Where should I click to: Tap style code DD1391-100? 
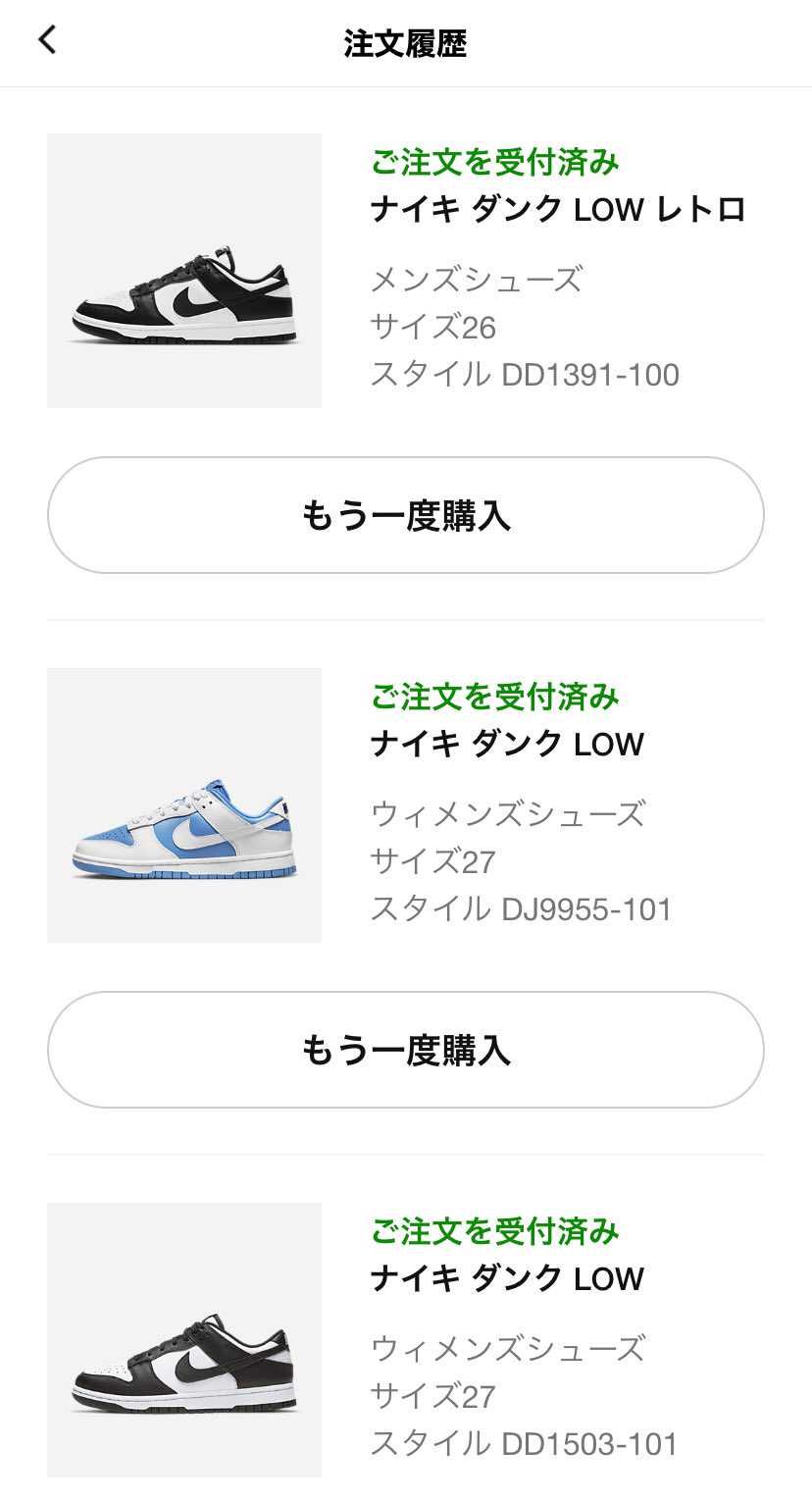point(527,374)
